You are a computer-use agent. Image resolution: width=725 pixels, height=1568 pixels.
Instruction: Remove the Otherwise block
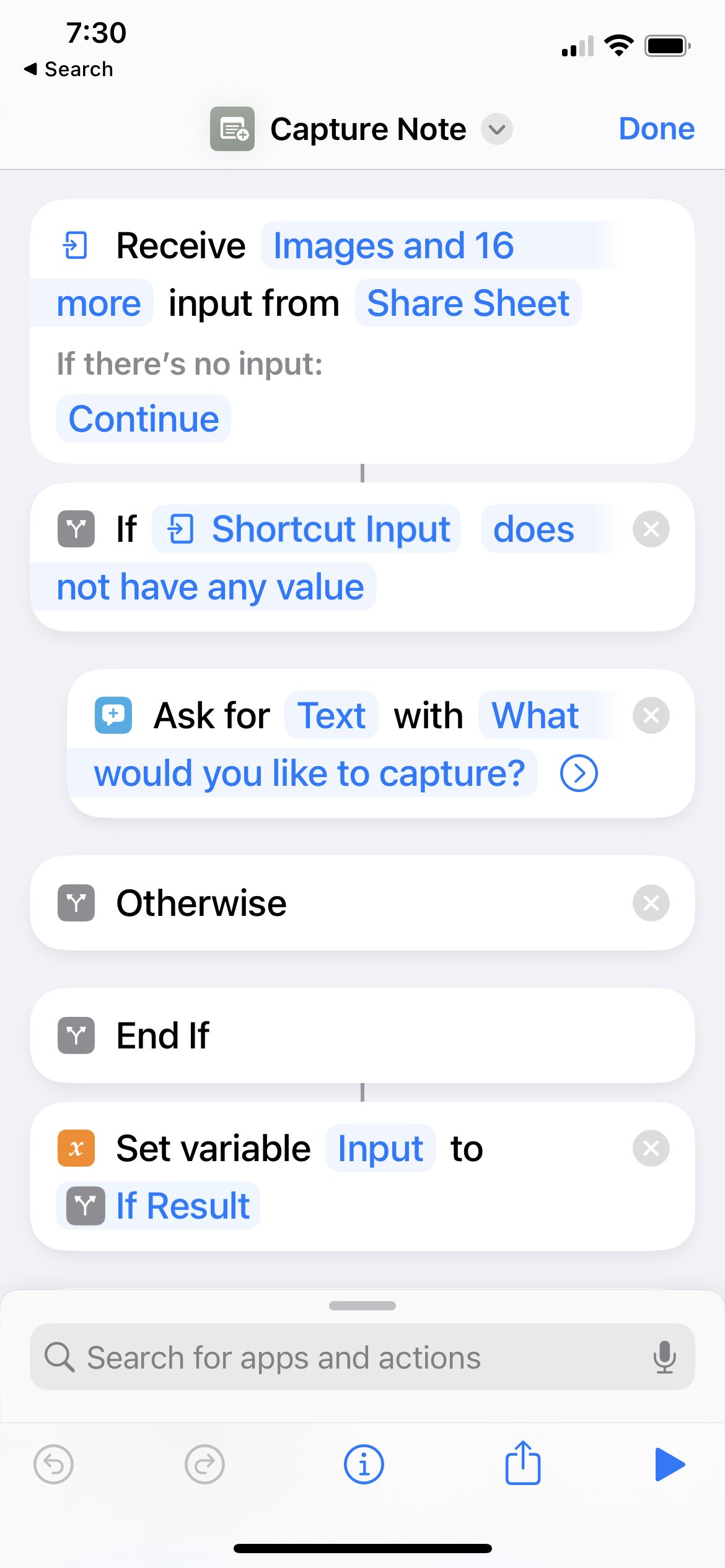pos(651,904)
